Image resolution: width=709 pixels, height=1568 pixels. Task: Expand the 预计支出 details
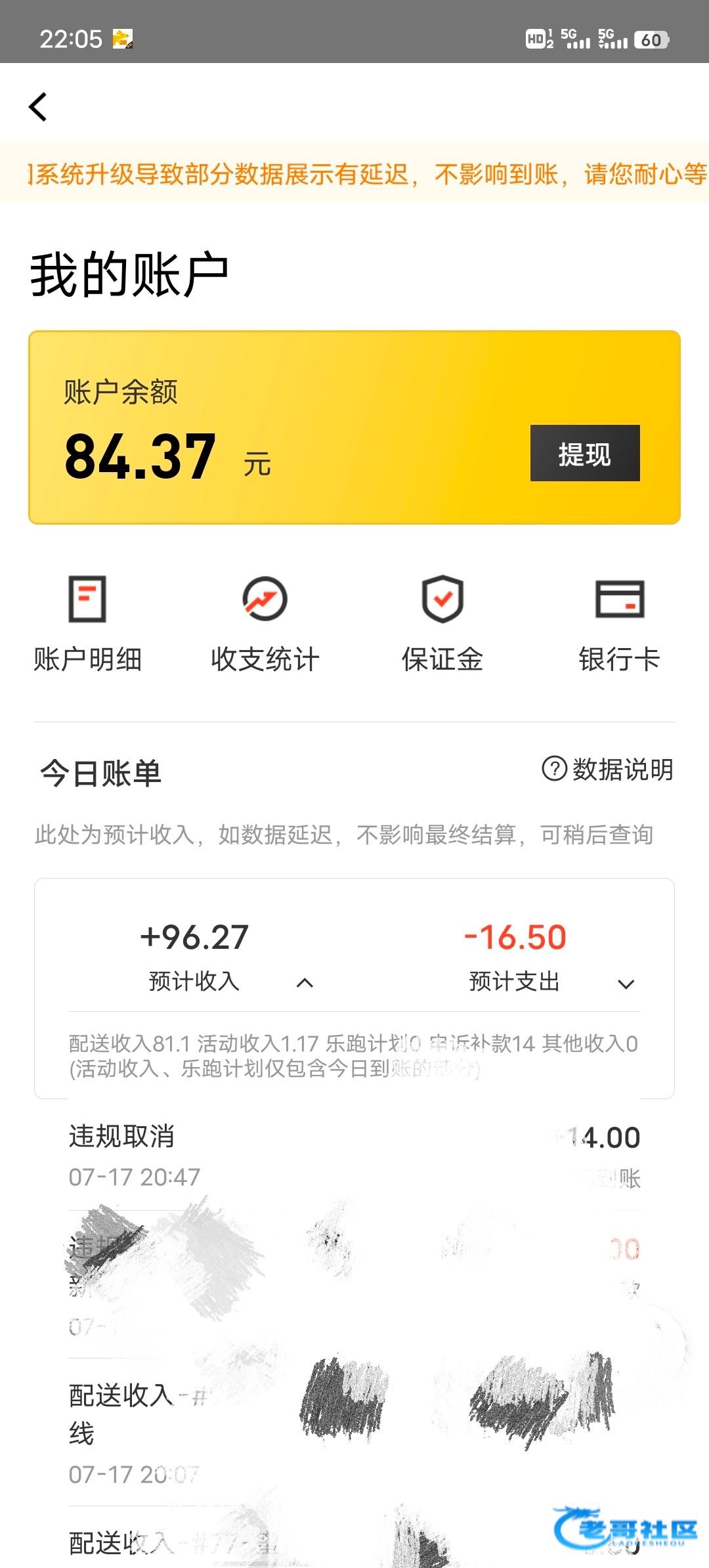tap(626, 984)
